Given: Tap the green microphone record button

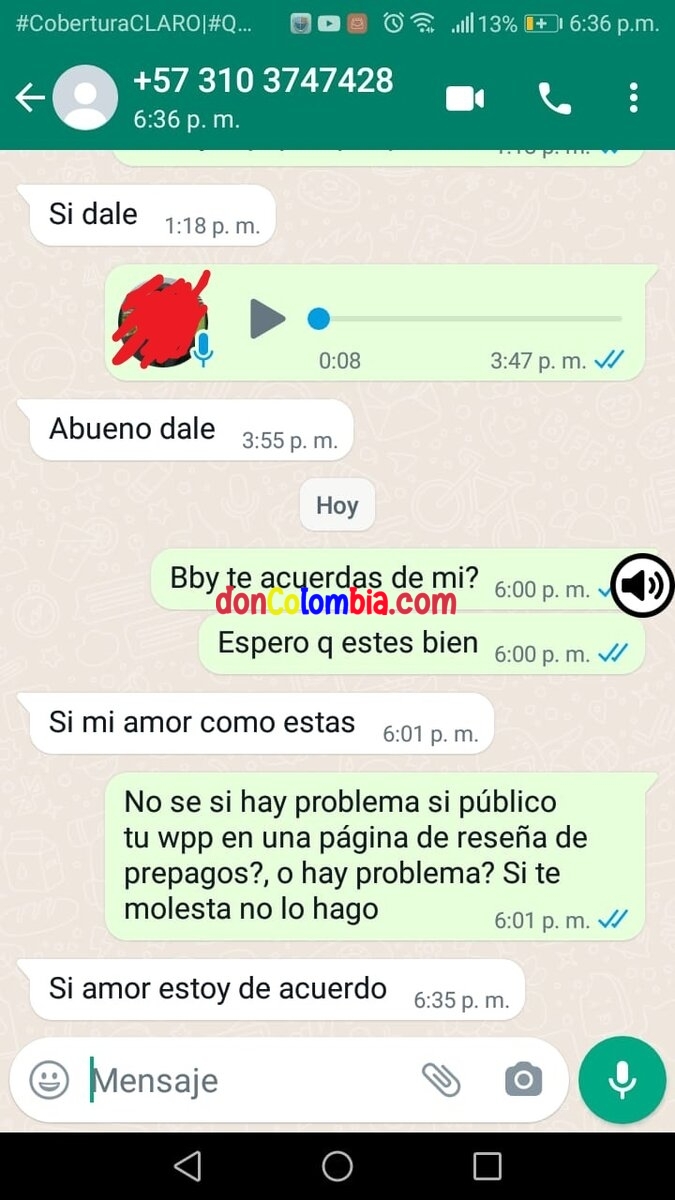Looking at the screenshot, I should pos(622,1080).
